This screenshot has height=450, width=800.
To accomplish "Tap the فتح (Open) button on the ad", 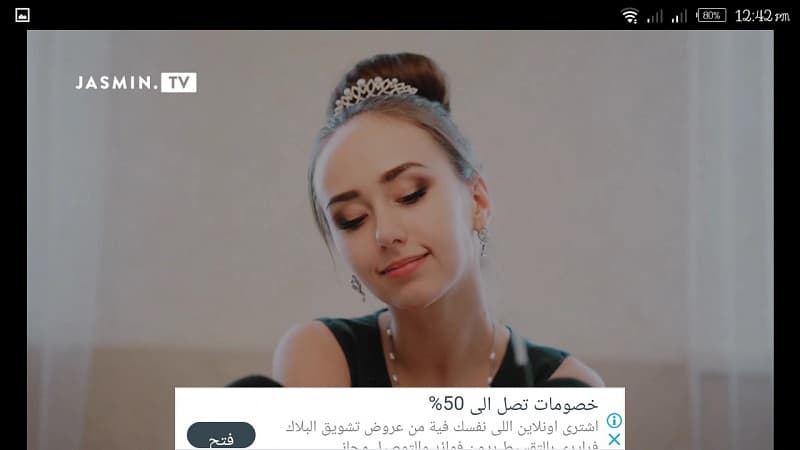I will 221,437.
